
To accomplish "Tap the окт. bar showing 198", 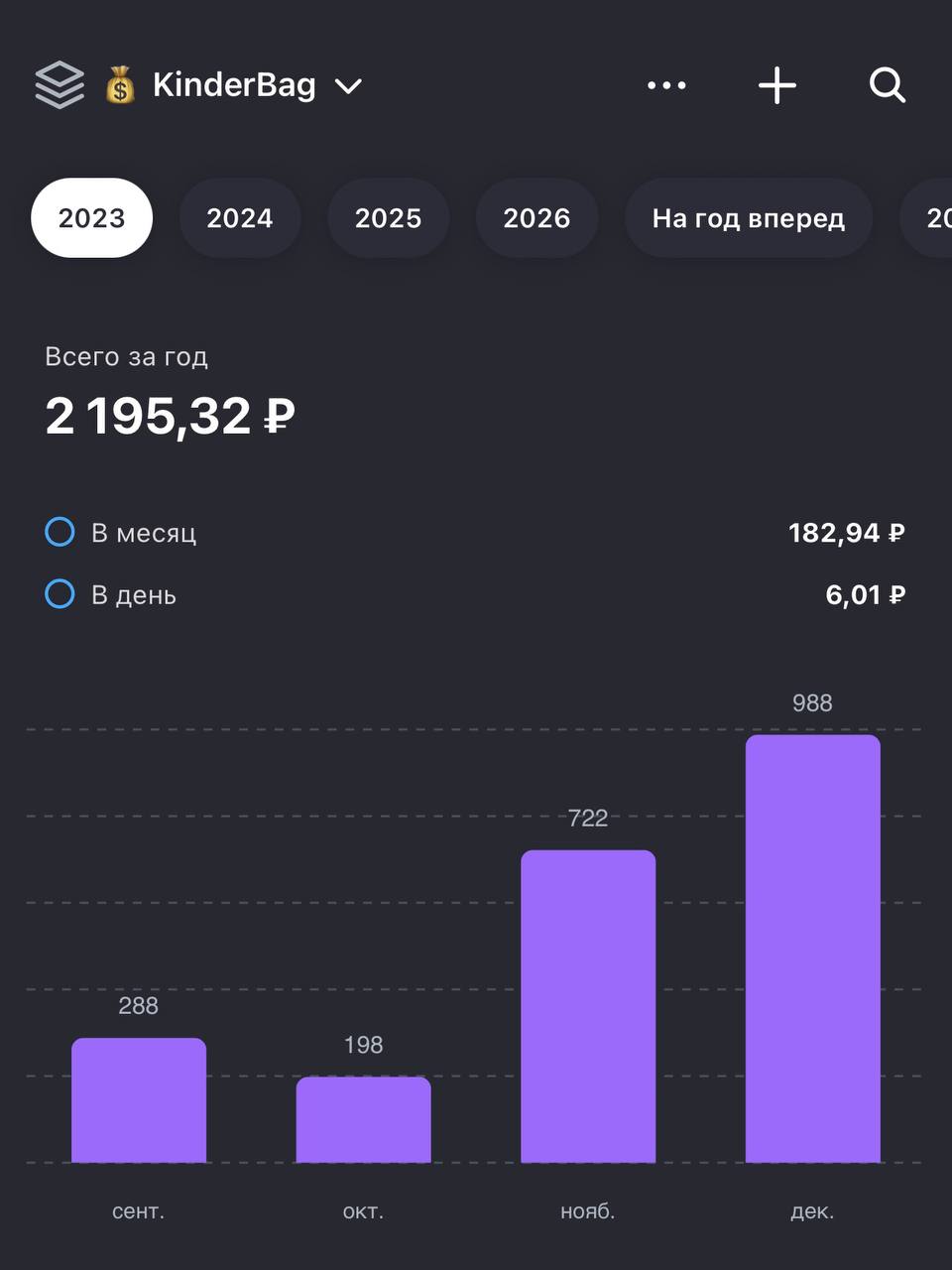I will click(363, 1120).
